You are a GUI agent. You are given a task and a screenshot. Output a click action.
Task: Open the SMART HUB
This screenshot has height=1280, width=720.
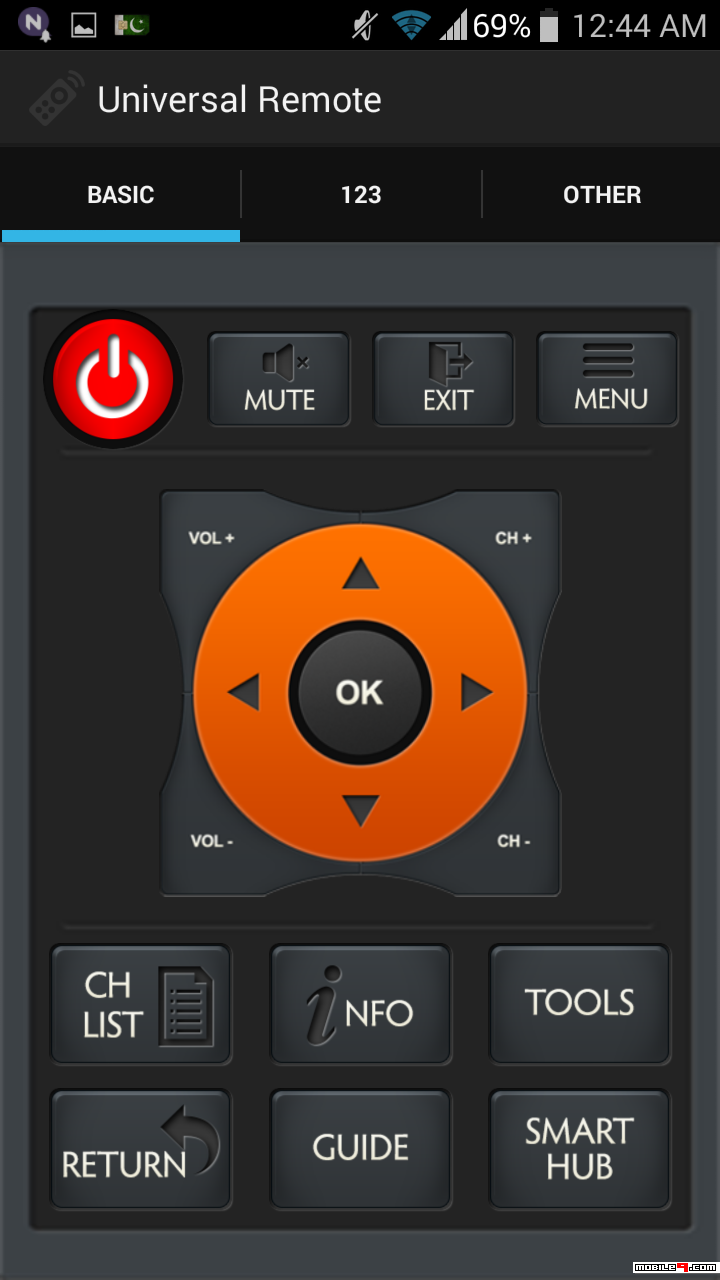pos(579,1149)
